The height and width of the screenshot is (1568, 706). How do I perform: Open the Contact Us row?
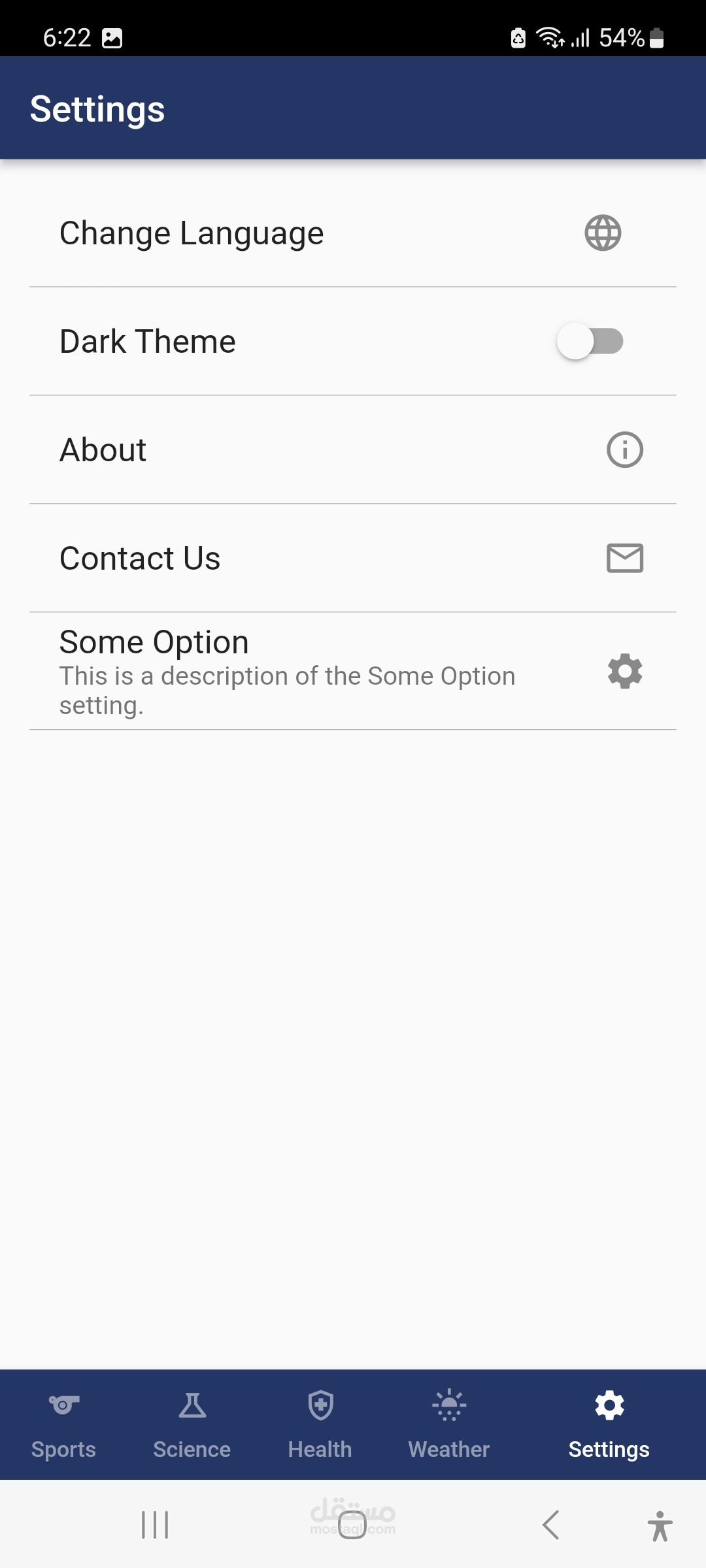(353, 559)
